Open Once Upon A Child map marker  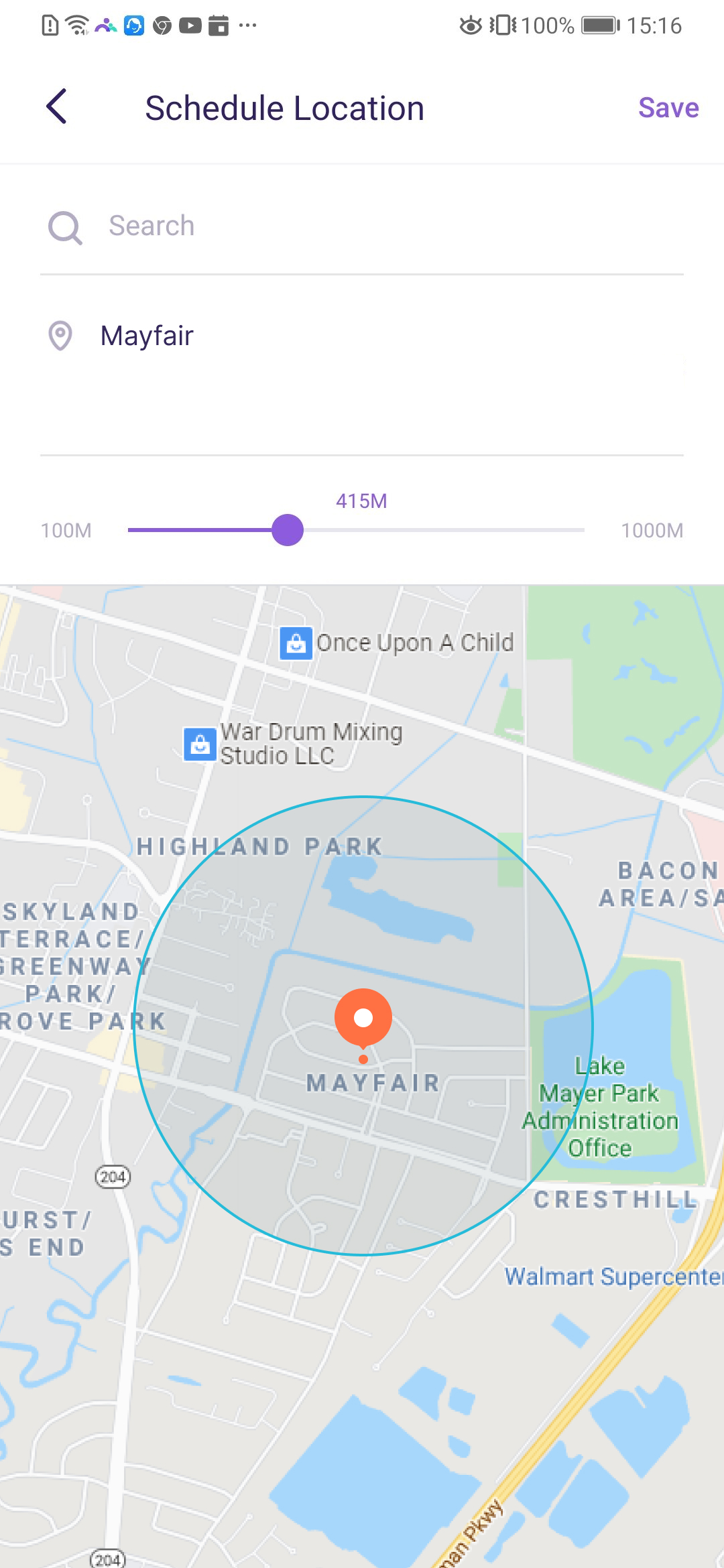click(x=296, y=643)
